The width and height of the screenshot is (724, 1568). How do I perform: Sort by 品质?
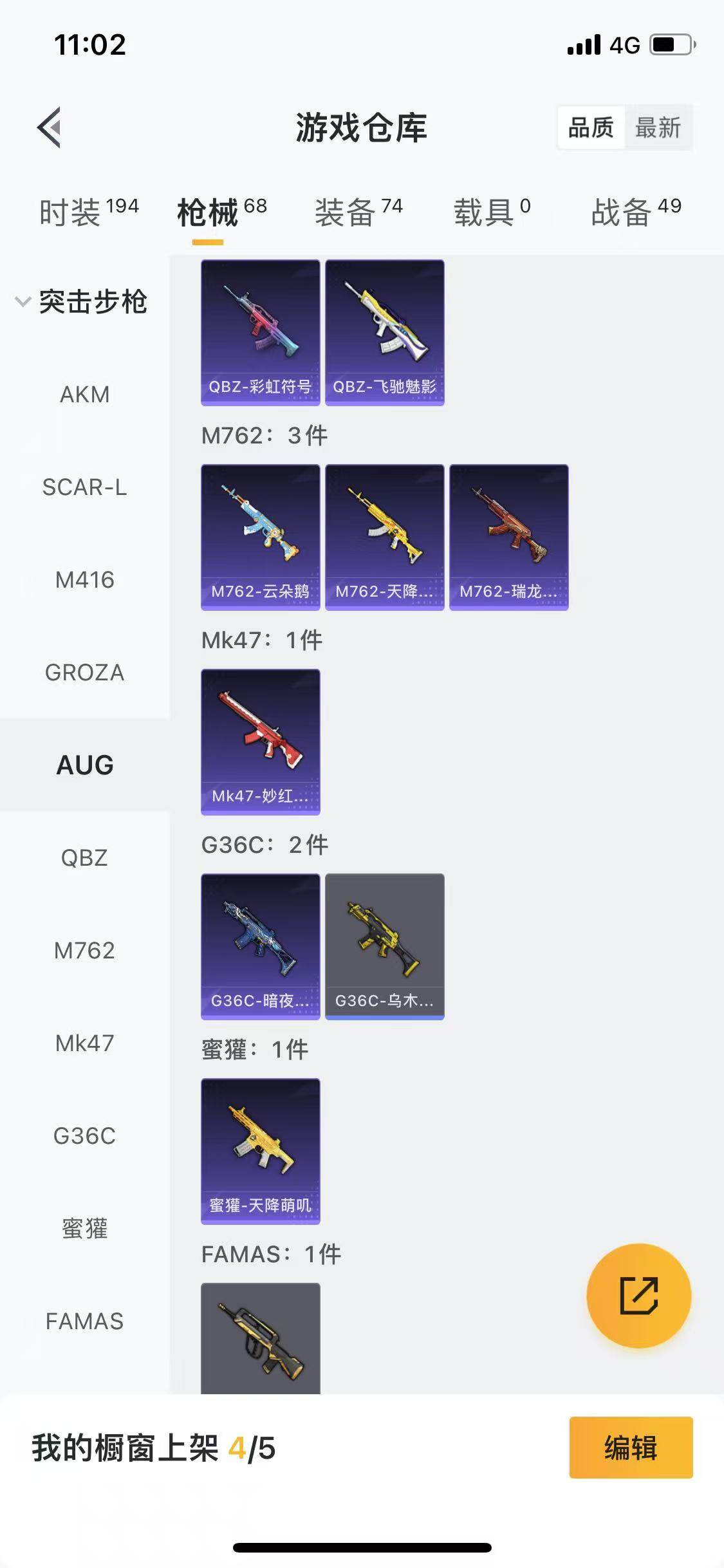590,127
